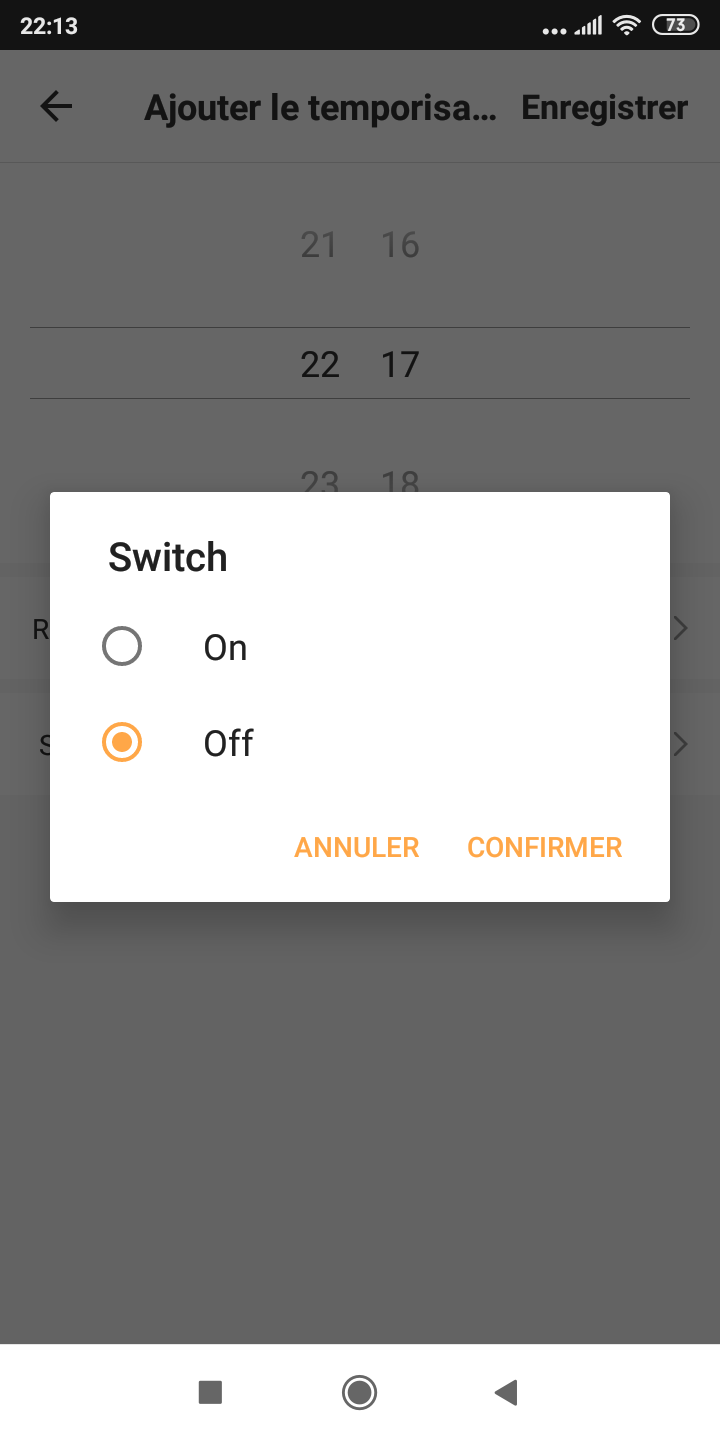Confirm the switch selection with CONFIRMER
Viewport: 720px width, 1440px height.
coord(545,847)
